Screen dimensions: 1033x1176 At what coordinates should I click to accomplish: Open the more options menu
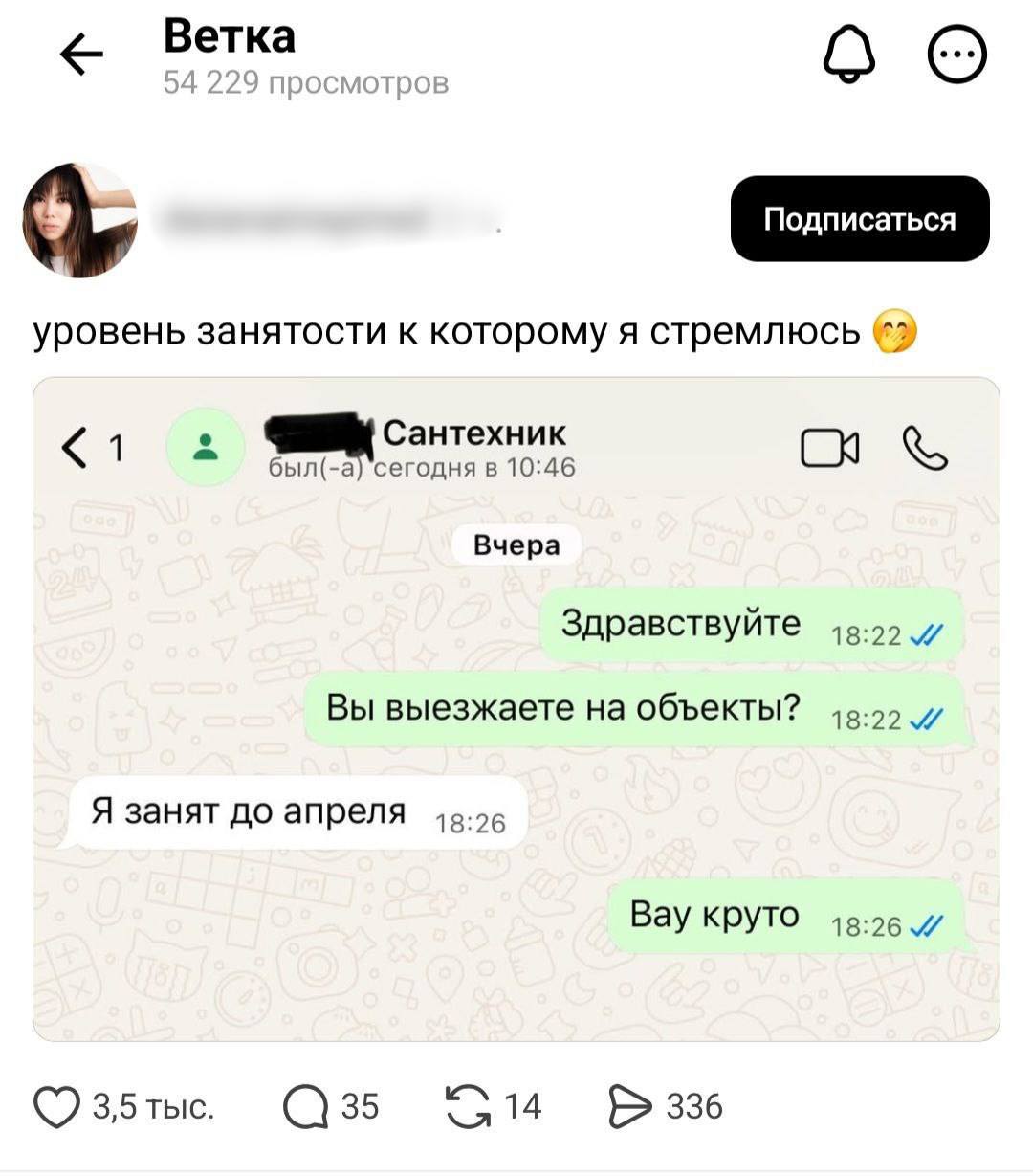(956, 54)
